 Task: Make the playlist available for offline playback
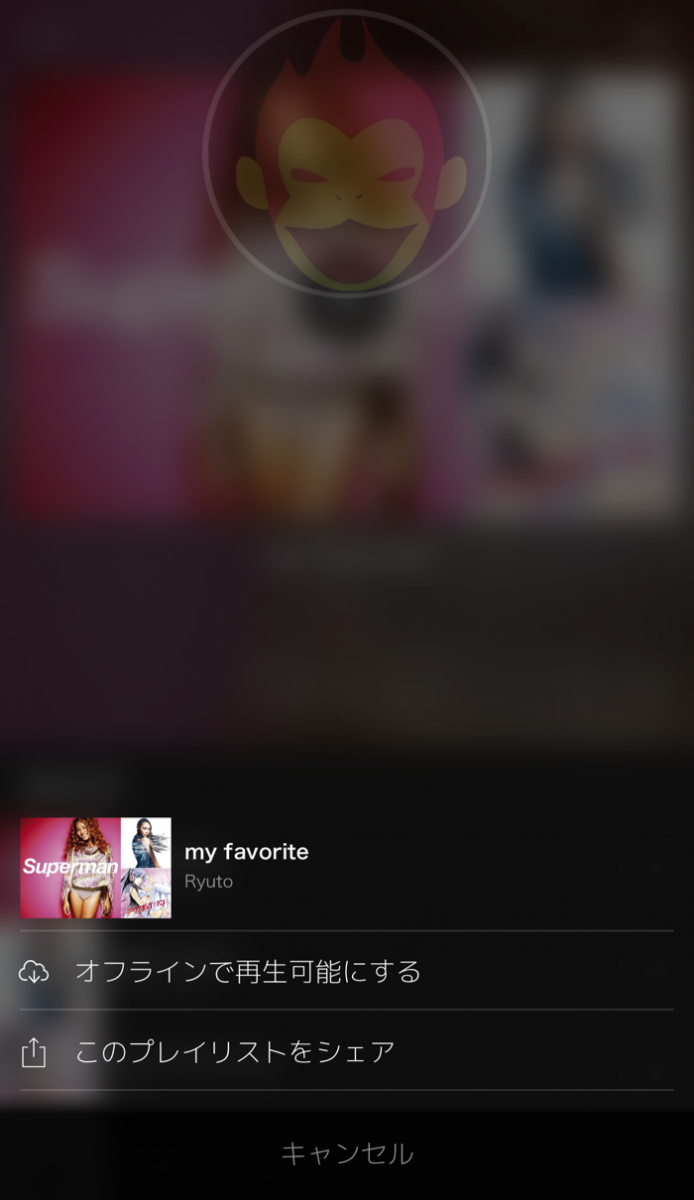(x=247, y=971)
